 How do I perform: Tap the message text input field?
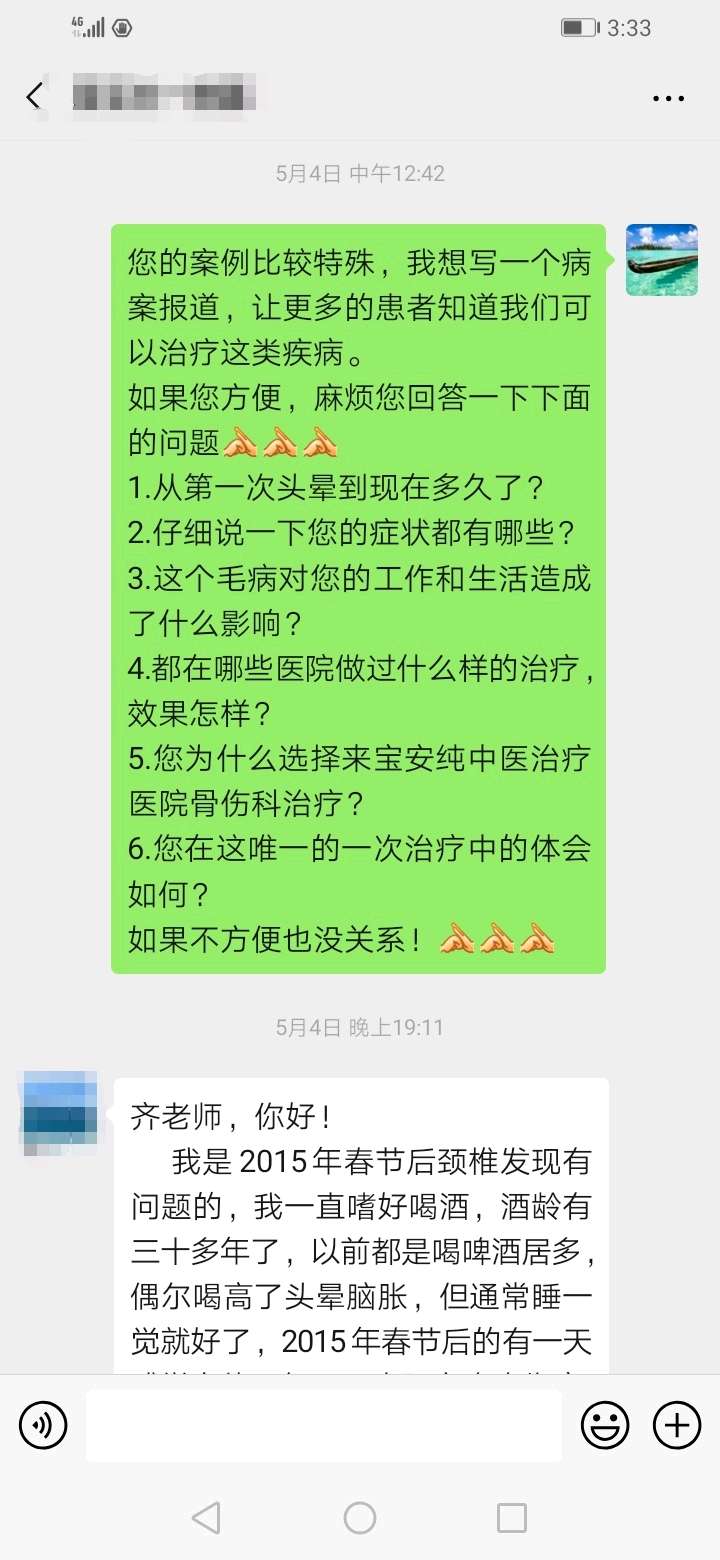[323, 1425]
